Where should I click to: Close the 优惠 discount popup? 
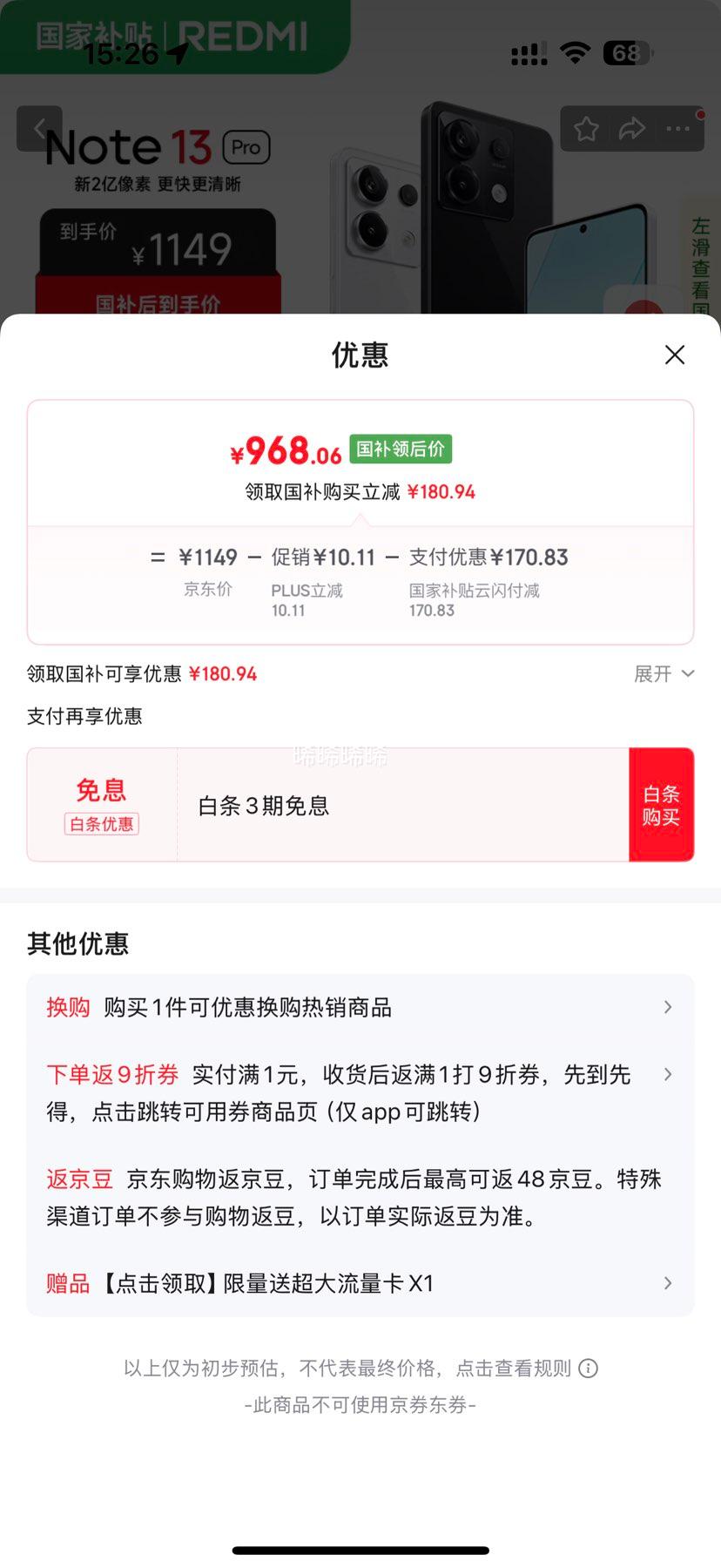675,355
